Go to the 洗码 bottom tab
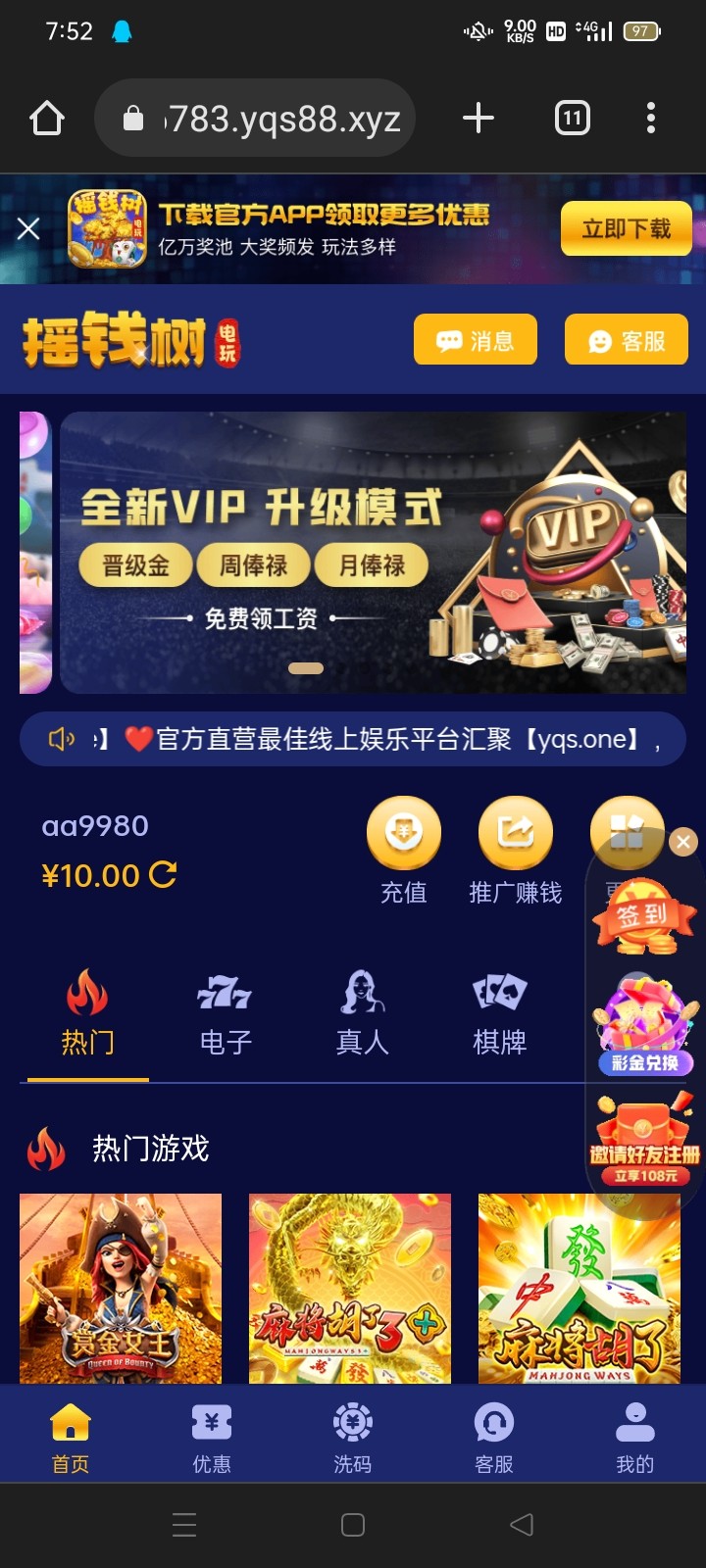The height and width of the screenshot is (1568, 706). click(x=353, y=1437)
